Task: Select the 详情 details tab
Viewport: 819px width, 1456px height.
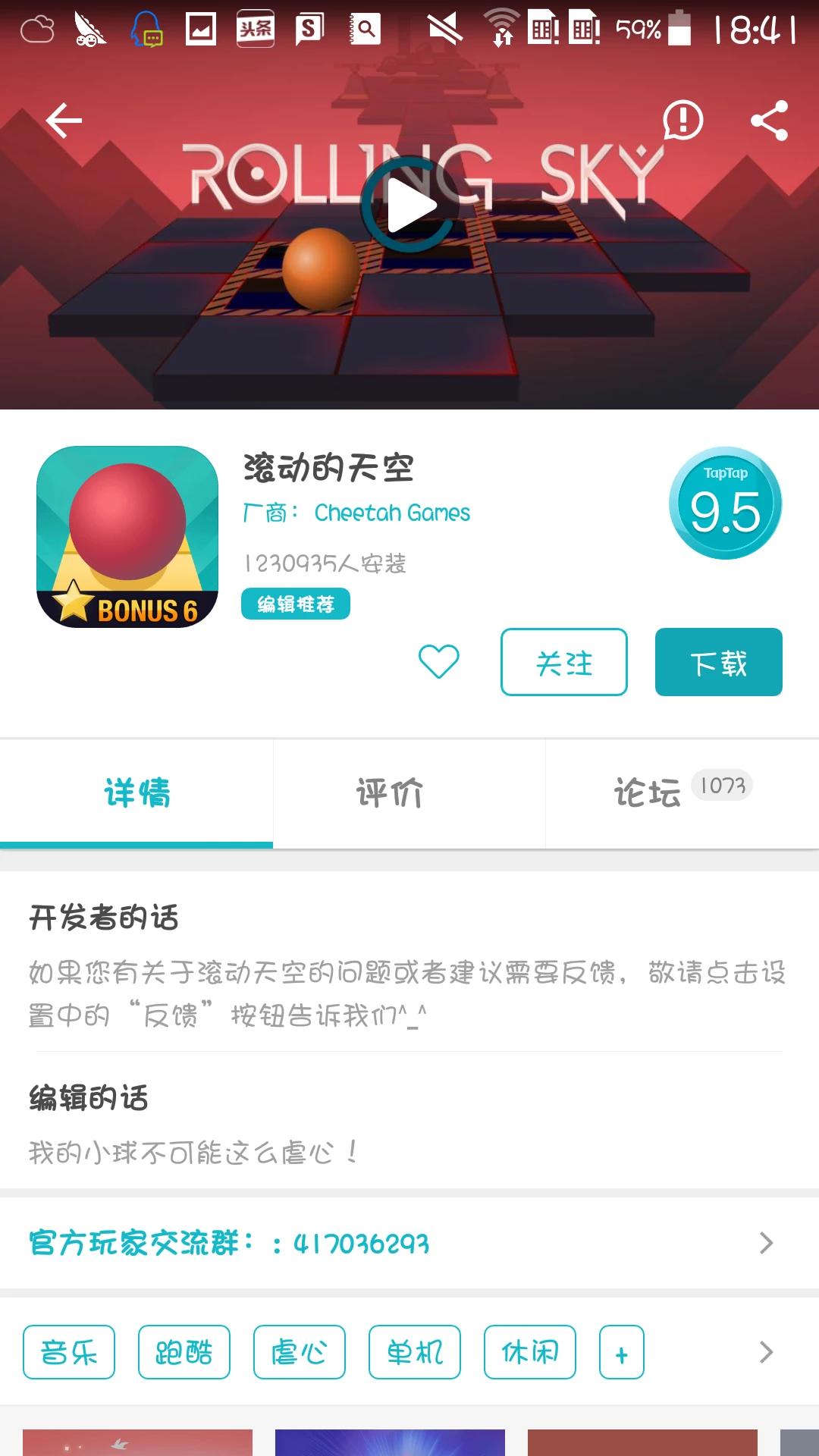Action: click(x=136, y=793)
